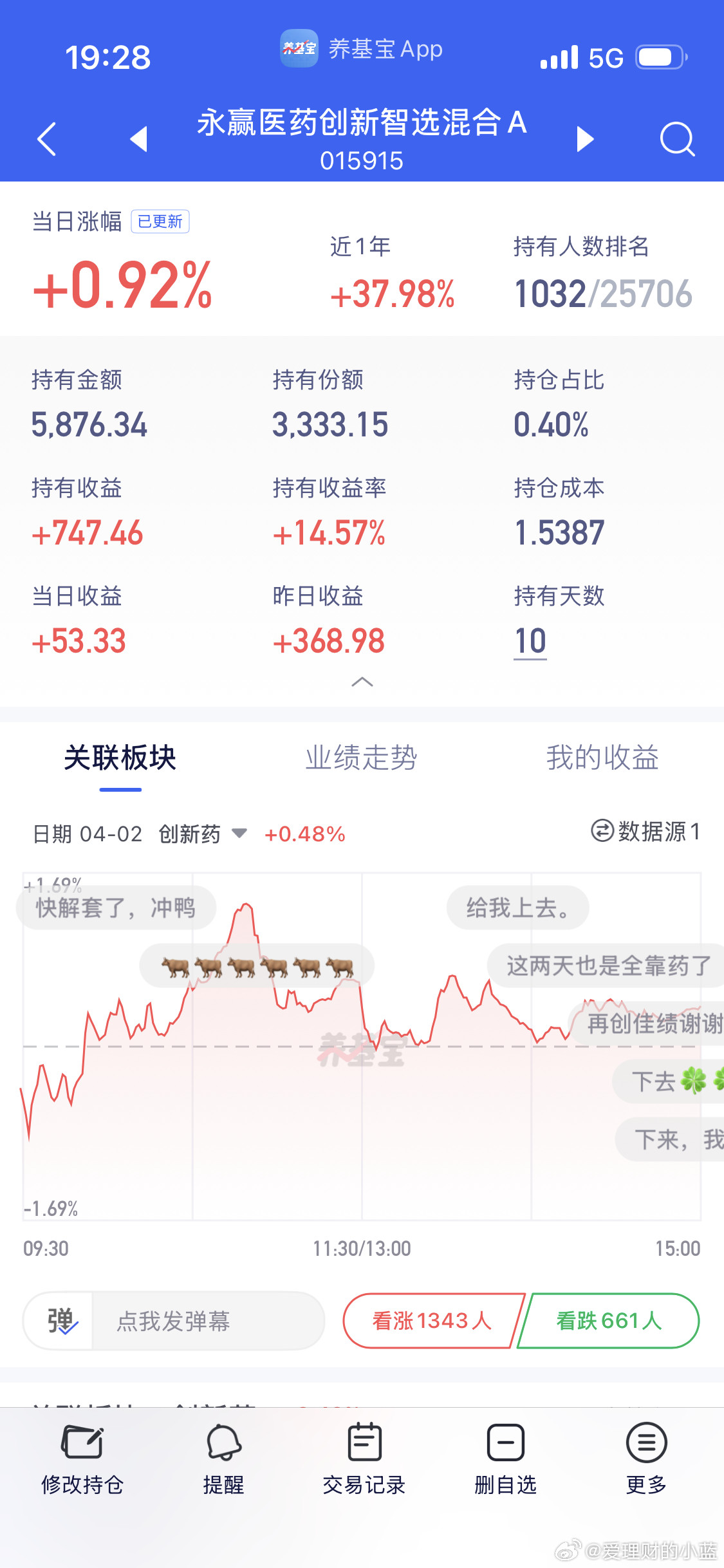Go back with the left arrow icon
724x1568 pixels.
46,138
